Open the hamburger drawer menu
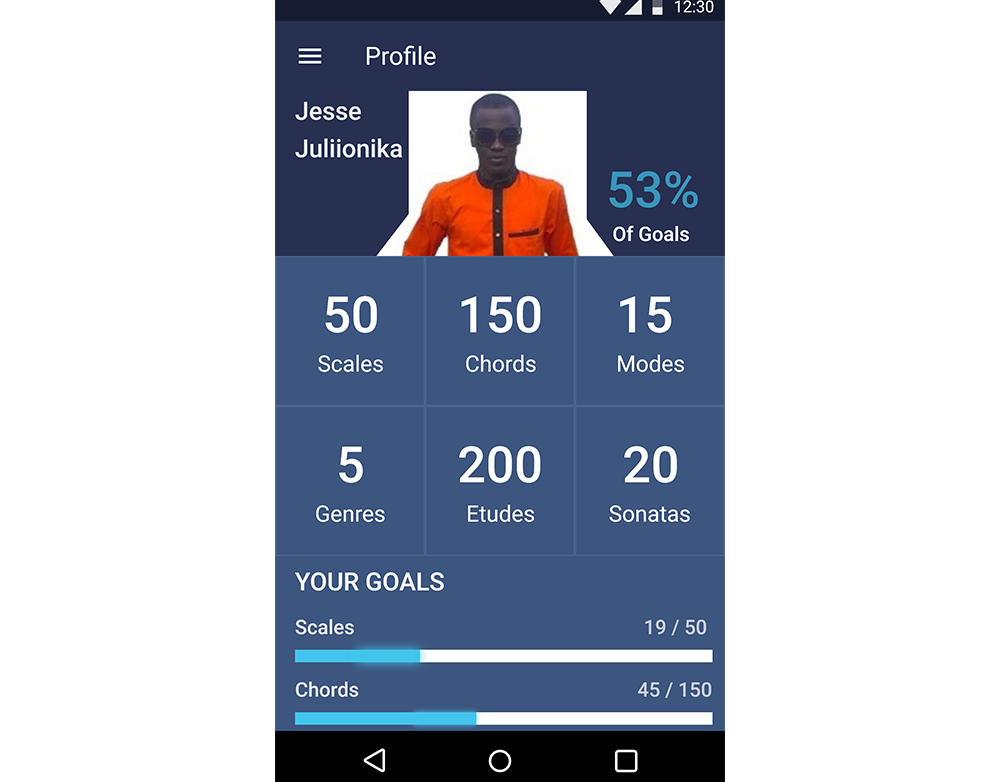The width and height of the screenshot is (1000, 782). [x=310, y=57]
